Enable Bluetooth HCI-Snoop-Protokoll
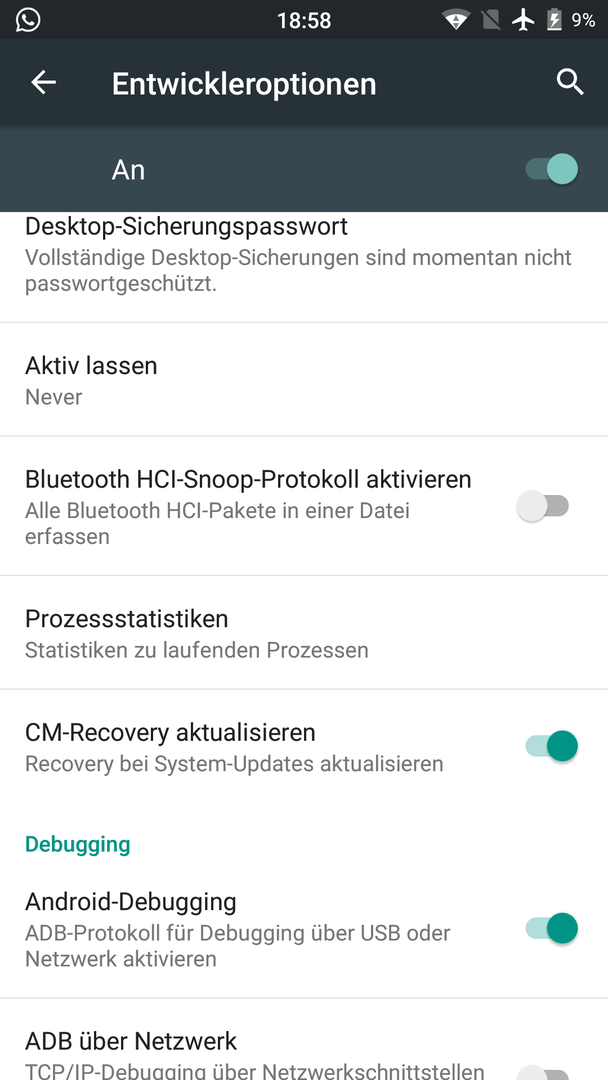This screenshot has width=608, height=1080. point(544,506)
